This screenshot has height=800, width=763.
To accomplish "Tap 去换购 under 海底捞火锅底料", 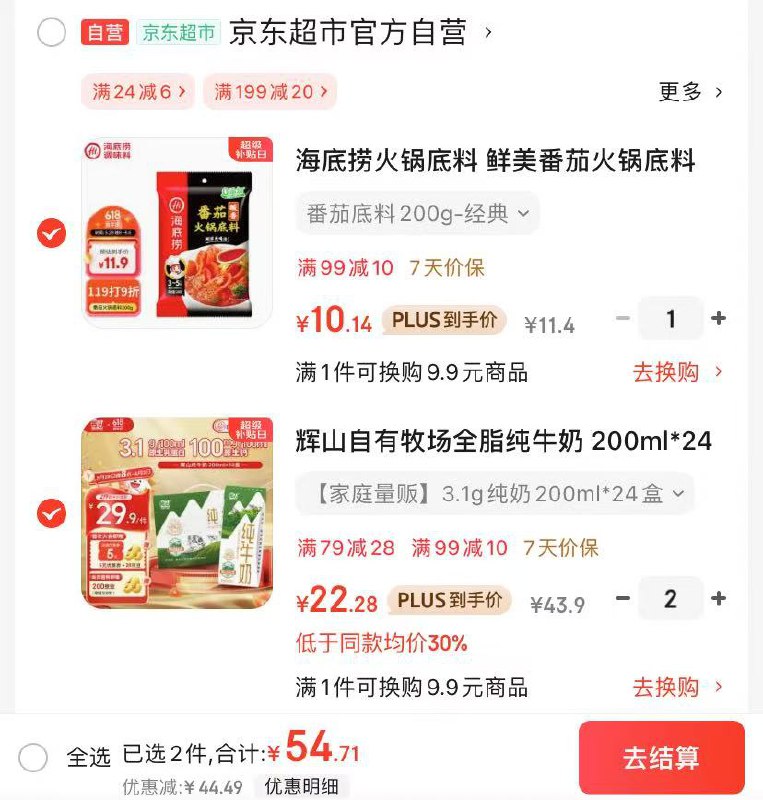I will 676,373.
